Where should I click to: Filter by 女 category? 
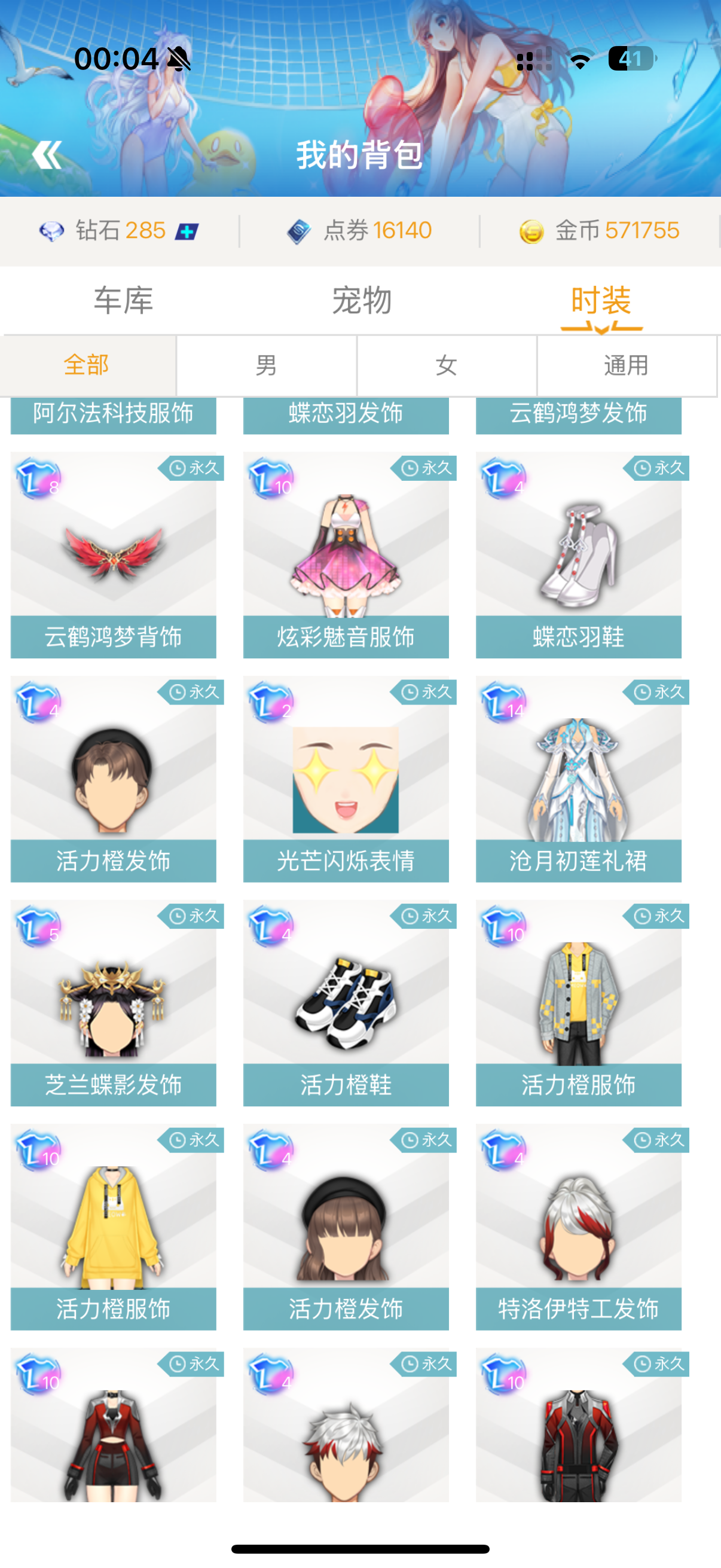tap(447, 365)
